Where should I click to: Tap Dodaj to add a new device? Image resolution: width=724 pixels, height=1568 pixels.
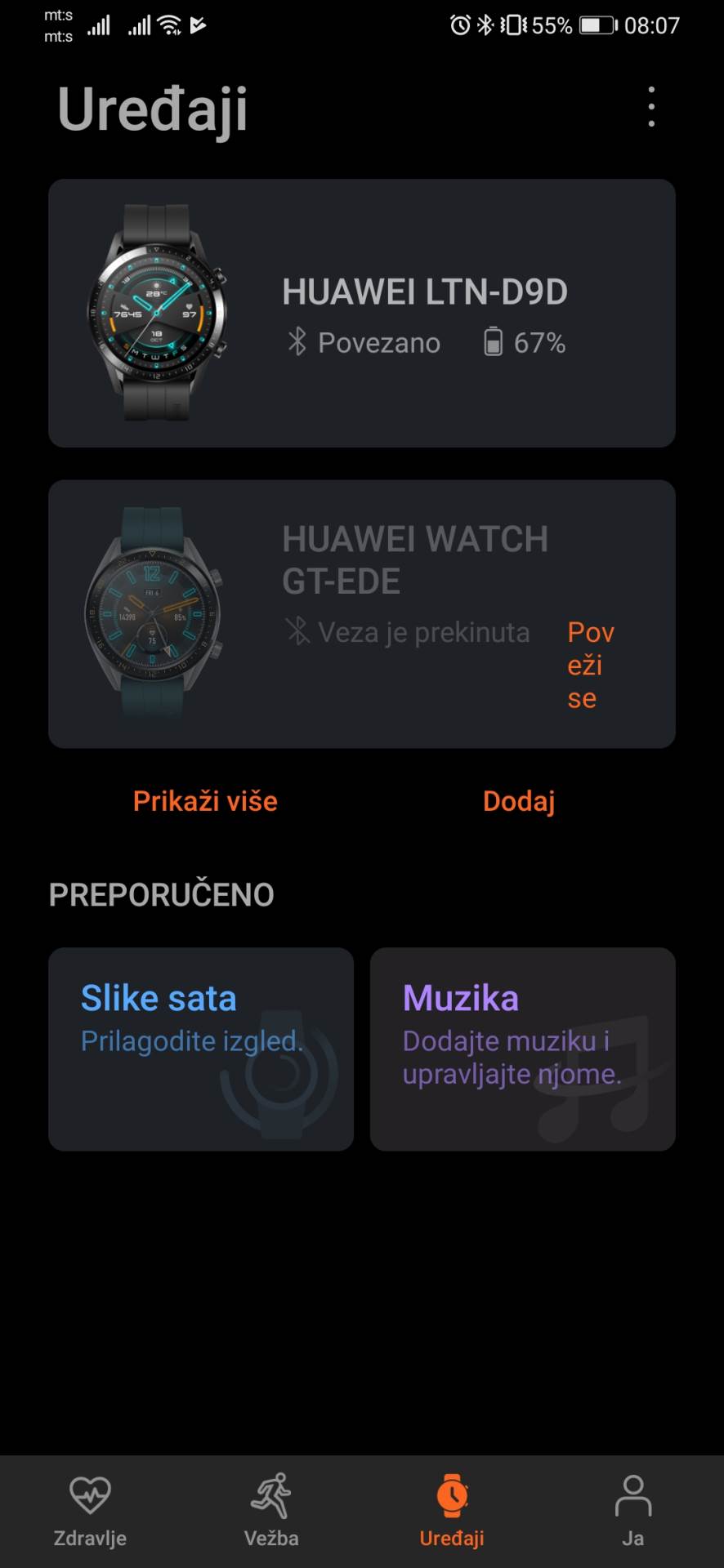coord(518,801)
